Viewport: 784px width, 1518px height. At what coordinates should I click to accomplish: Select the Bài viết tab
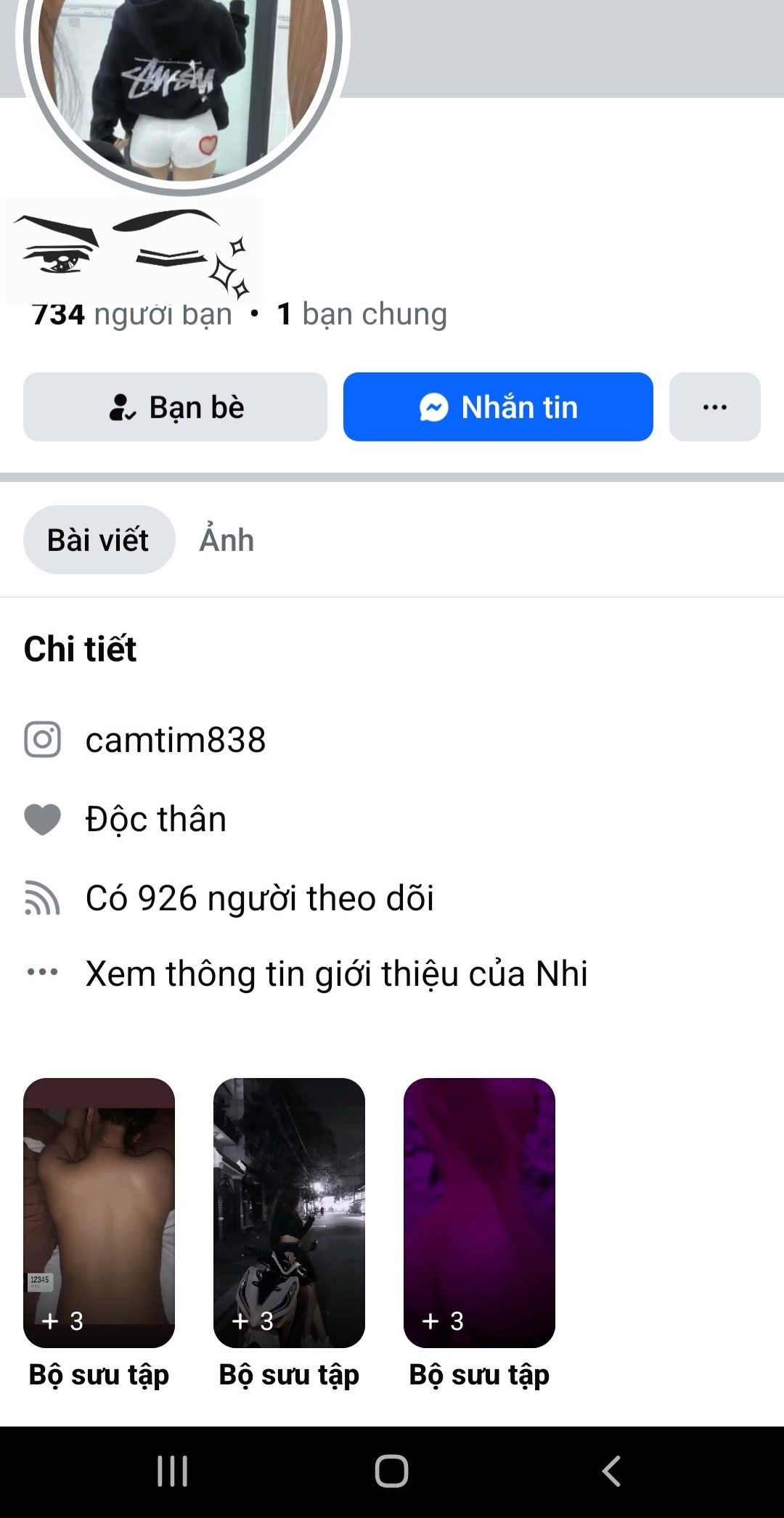pyautogui.click(x=99, y=540)
